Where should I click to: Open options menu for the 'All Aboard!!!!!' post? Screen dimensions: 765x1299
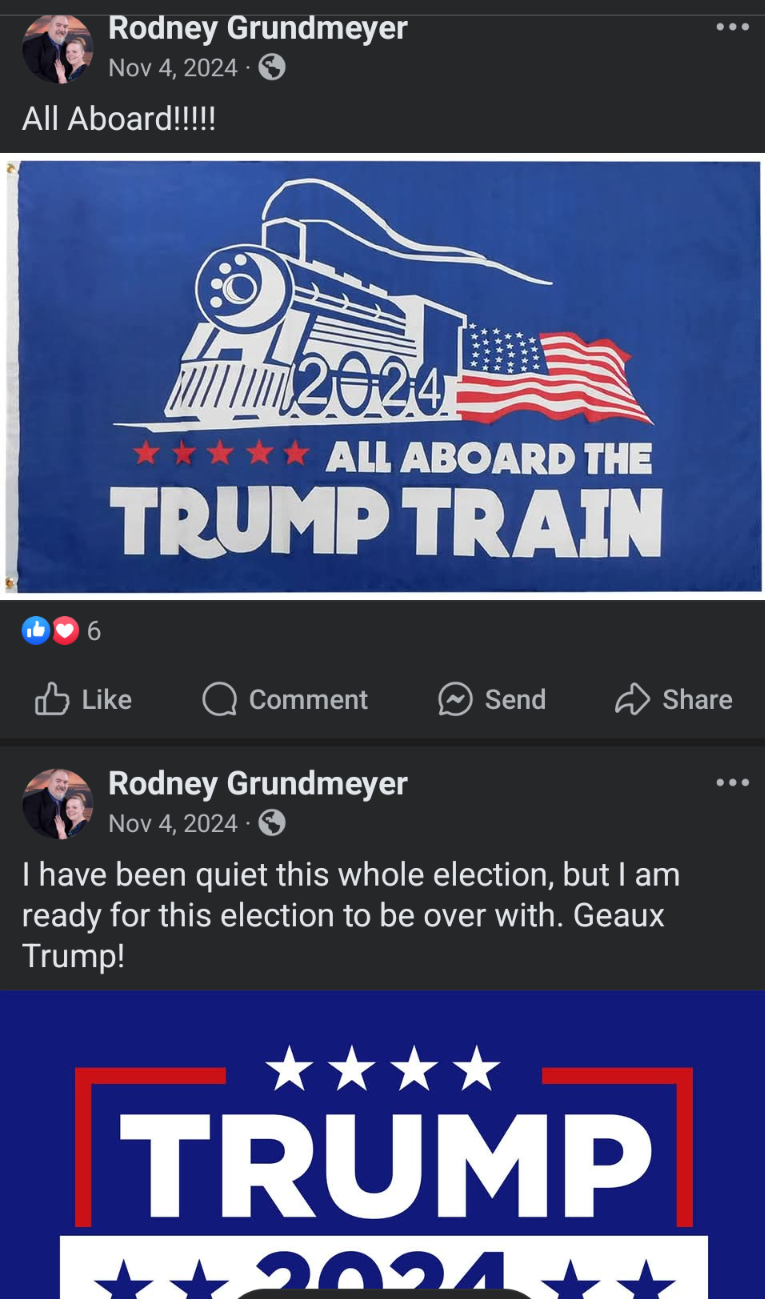pyautogui.click(x=732, y=28)
